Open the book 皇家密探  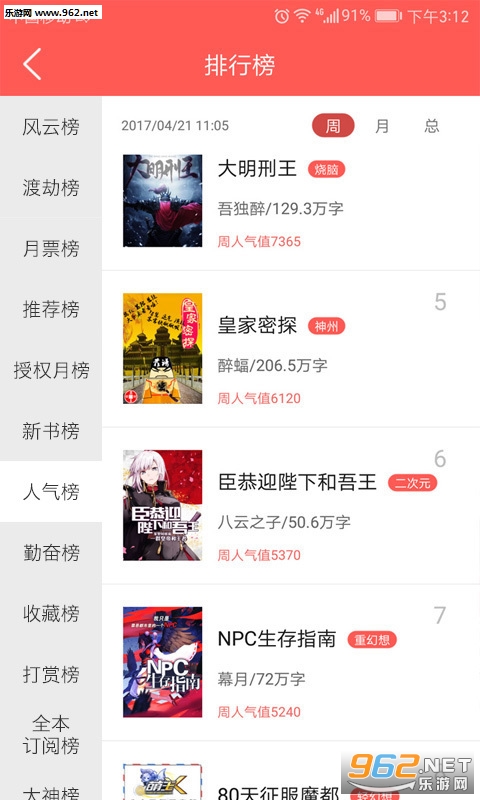pos(291,349)
